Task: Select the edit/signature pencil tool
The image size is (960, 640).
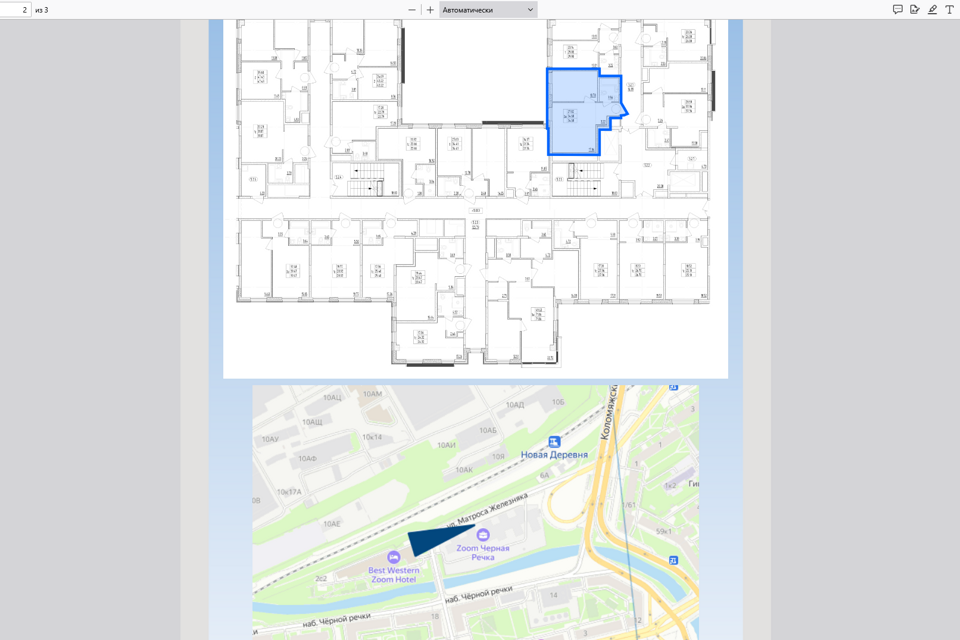Action: tap(915, 9)
